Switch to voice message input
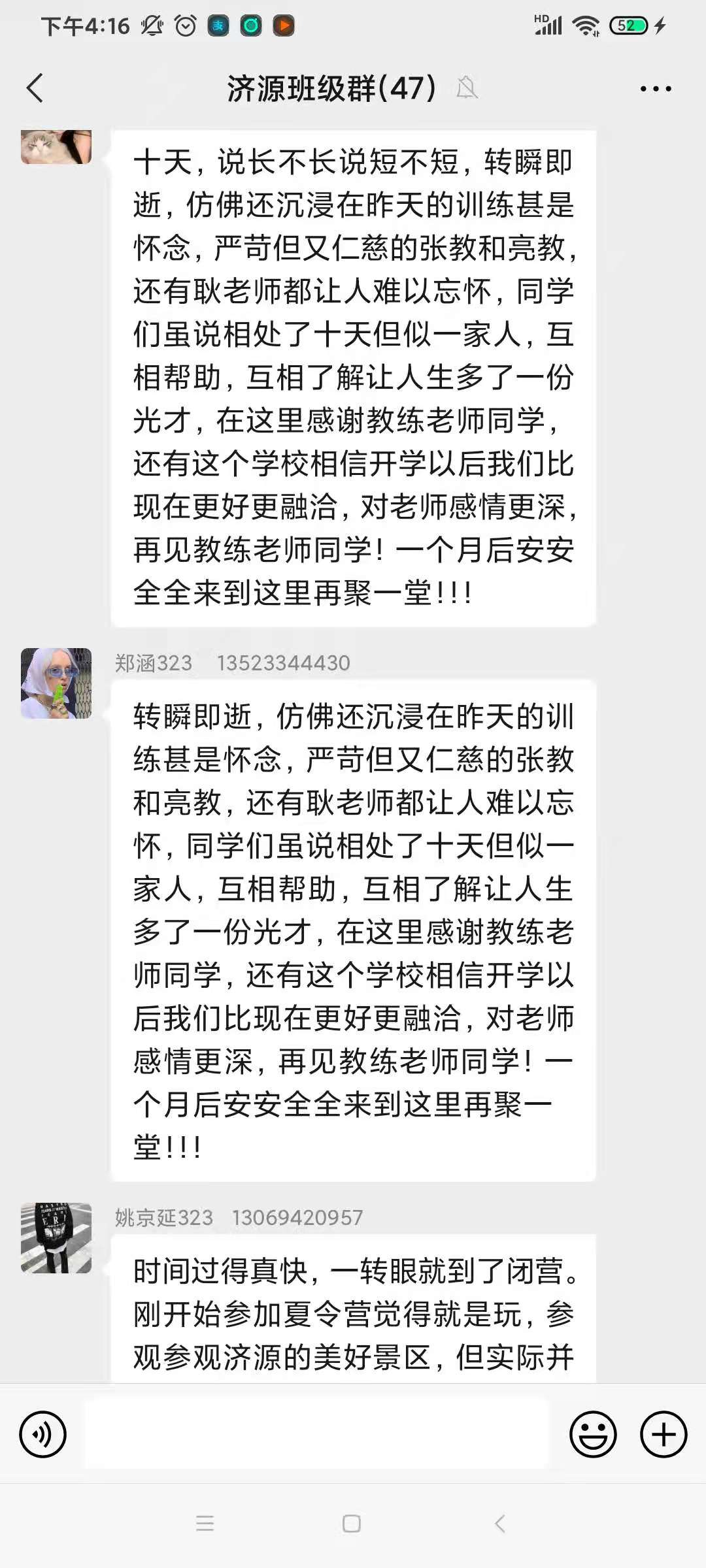This screenshot has height=1568, width=706. [43, 1434]
